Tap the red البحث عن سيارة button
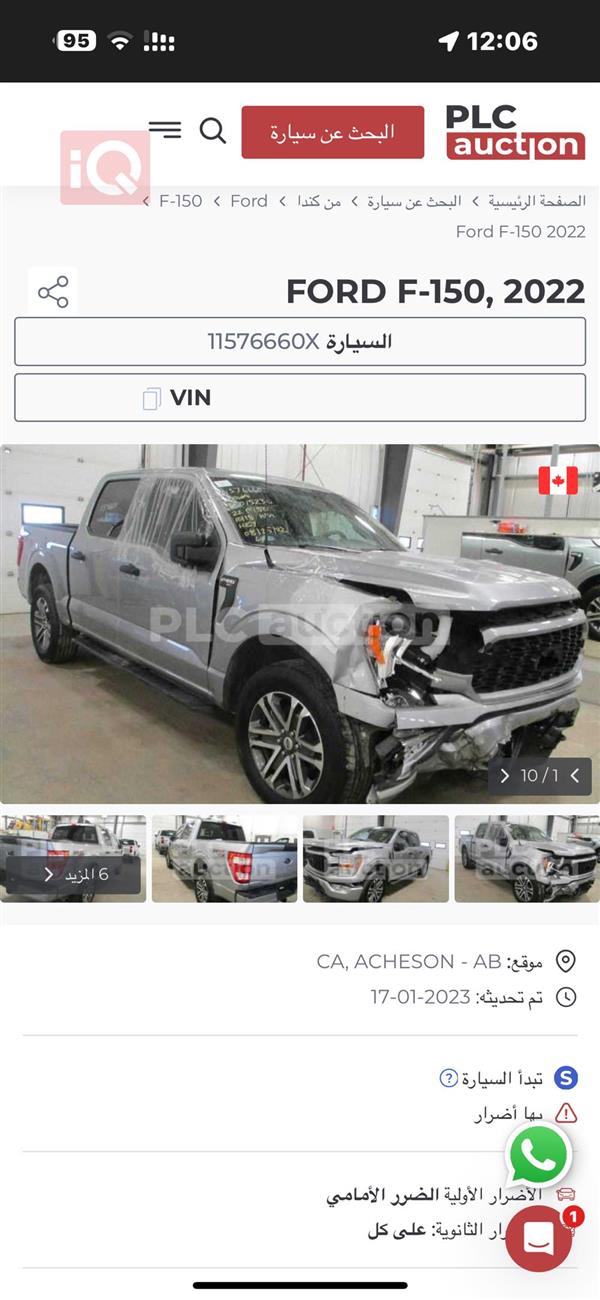This screenshot has height=1300, width=600. pos(332,132)
